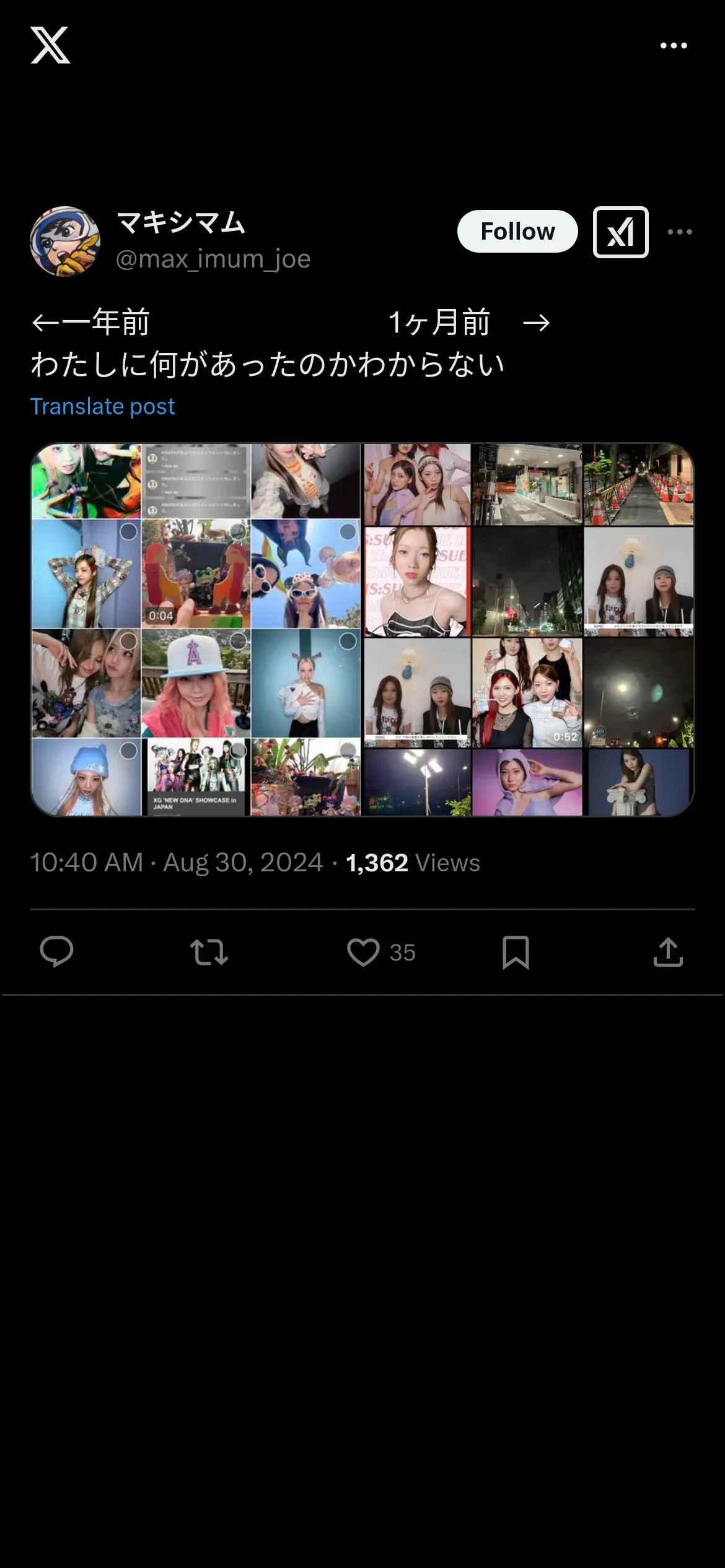Open the Grok xAI button
This screenshot has width=725, height=1568.
tap(620, 232)
